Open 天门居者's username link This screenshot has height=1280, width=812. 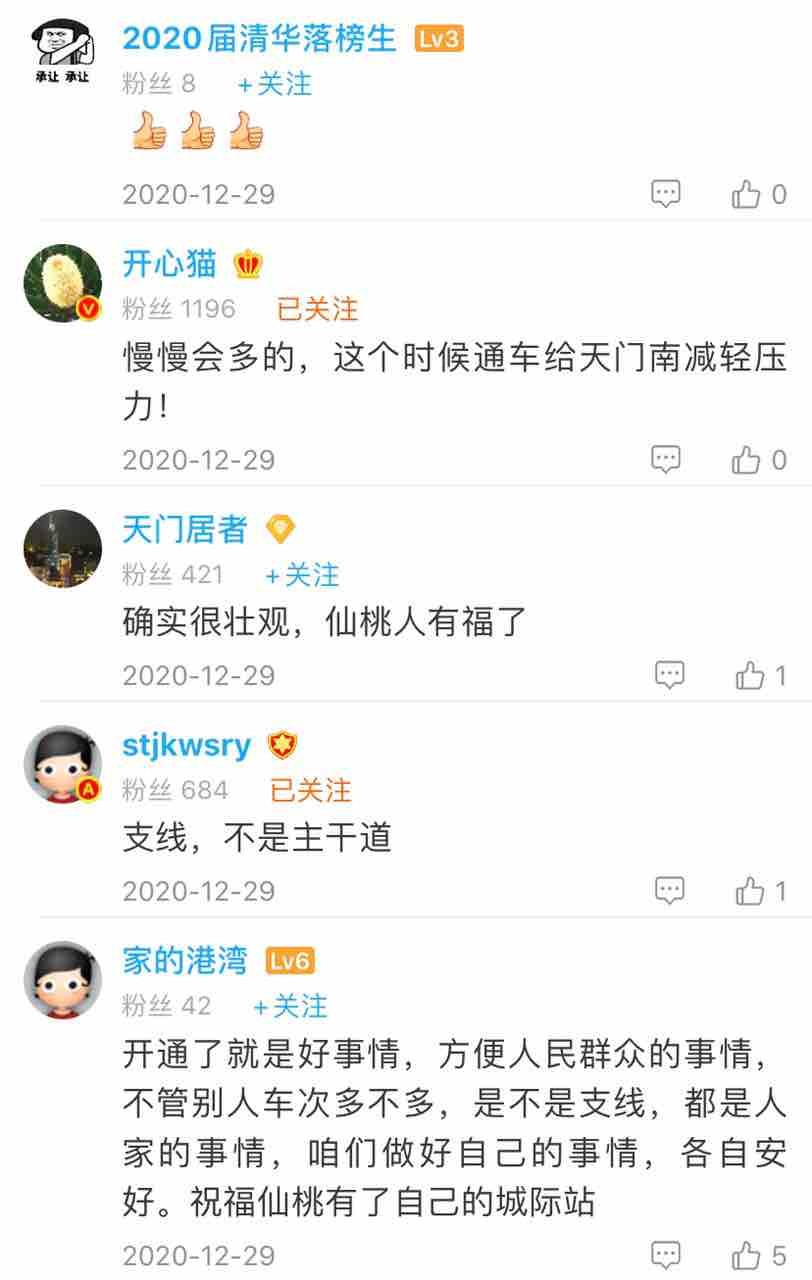click(x=184, y=529)
